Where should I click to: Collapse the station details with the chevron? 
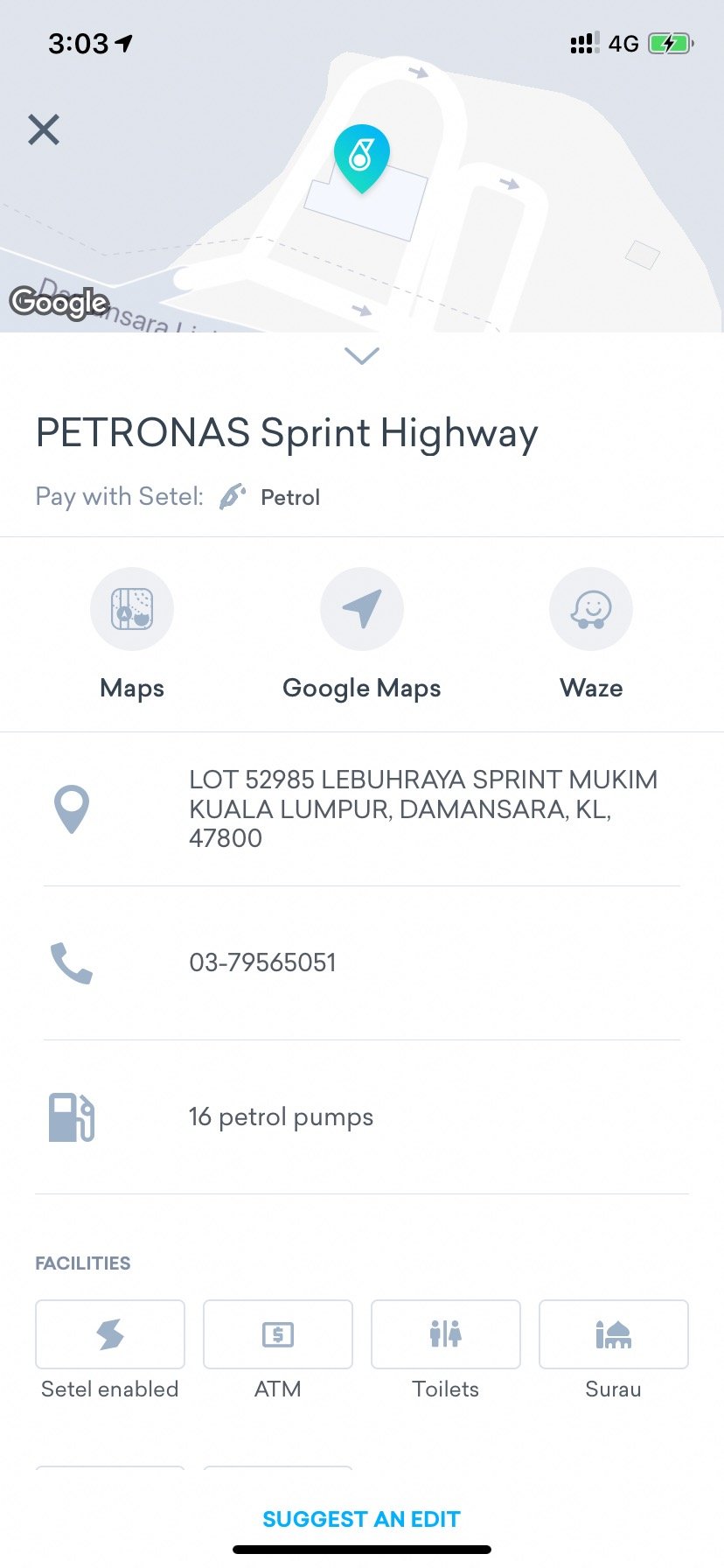click(361, 355)
